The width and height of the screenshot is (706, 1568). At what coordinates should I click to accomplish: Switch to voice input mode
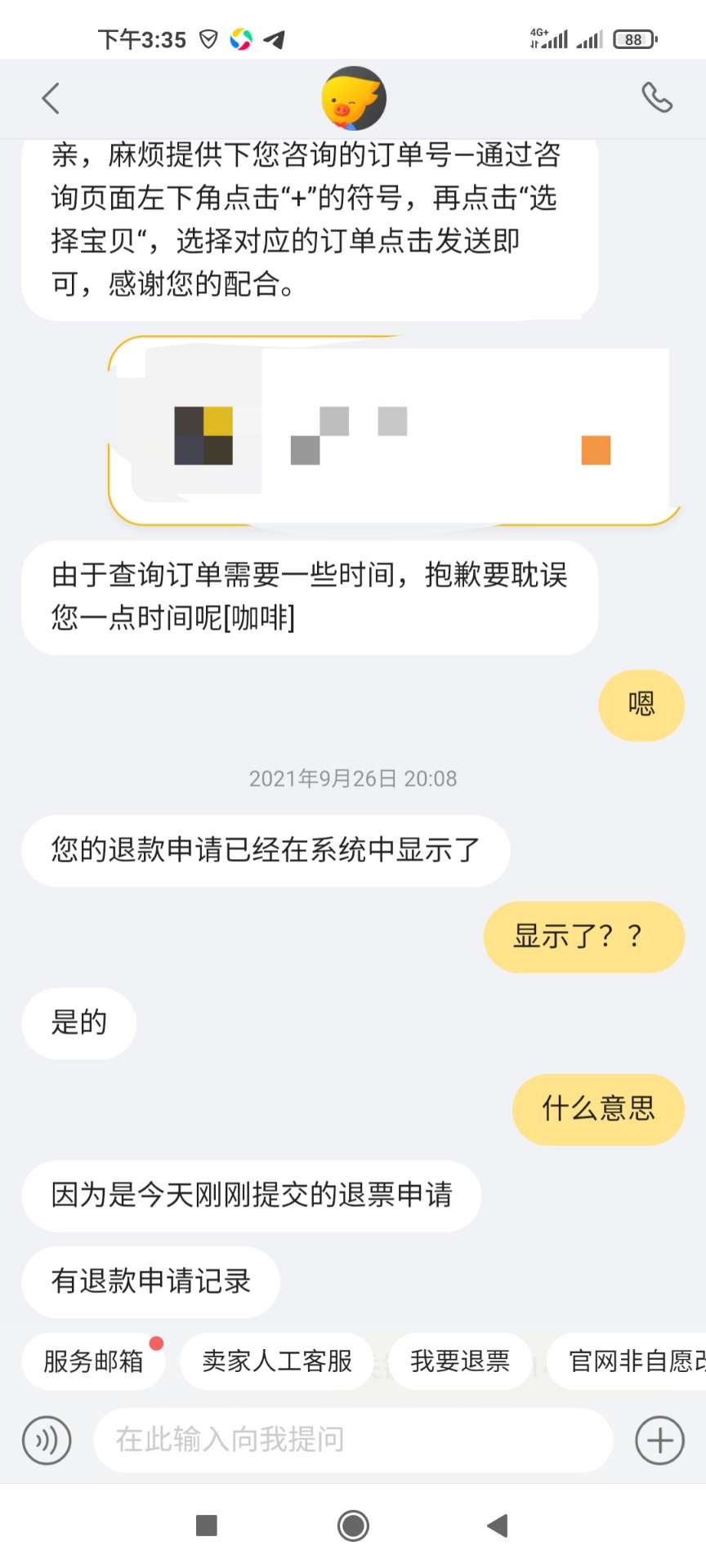[x=47, y=1440]
